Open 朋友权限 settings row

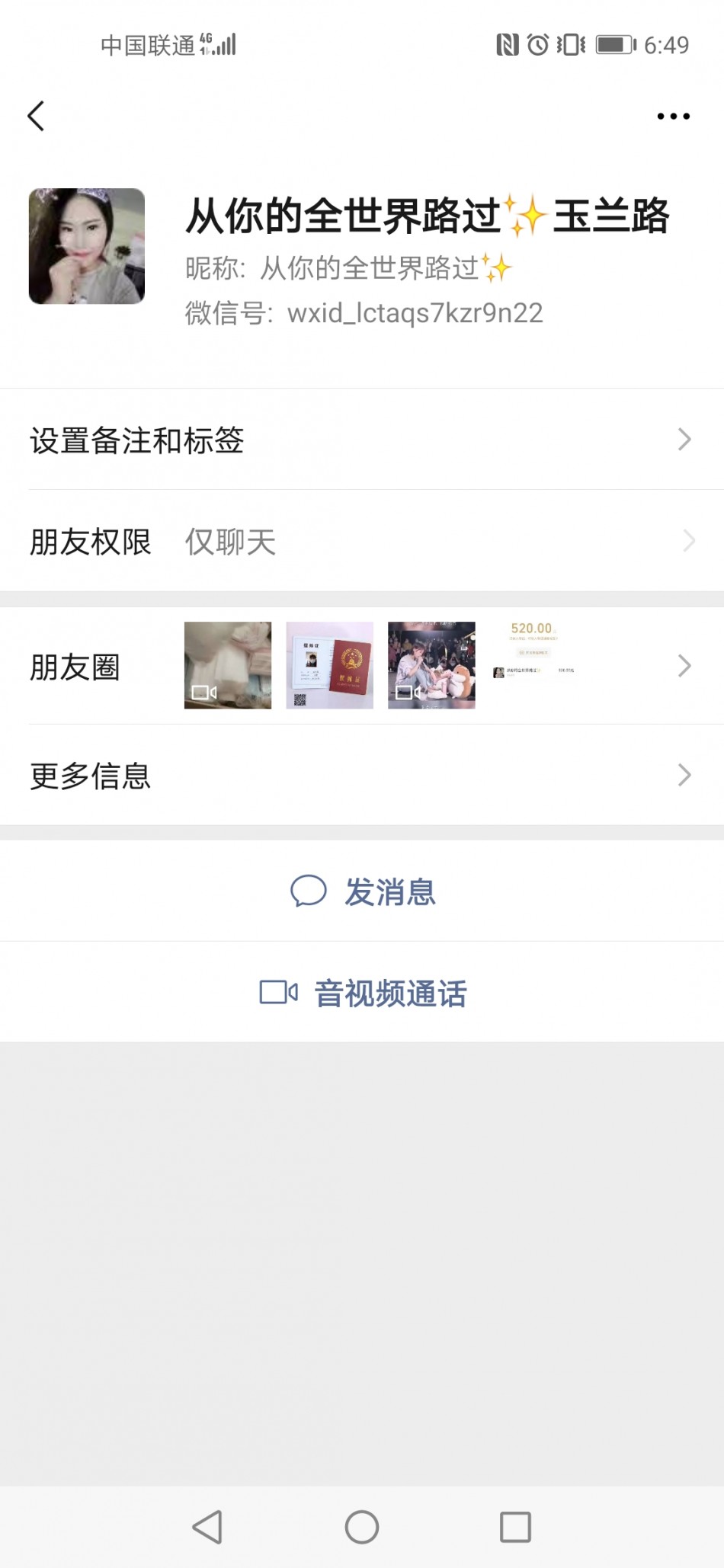pyautogui.click(x=362, y=542)
